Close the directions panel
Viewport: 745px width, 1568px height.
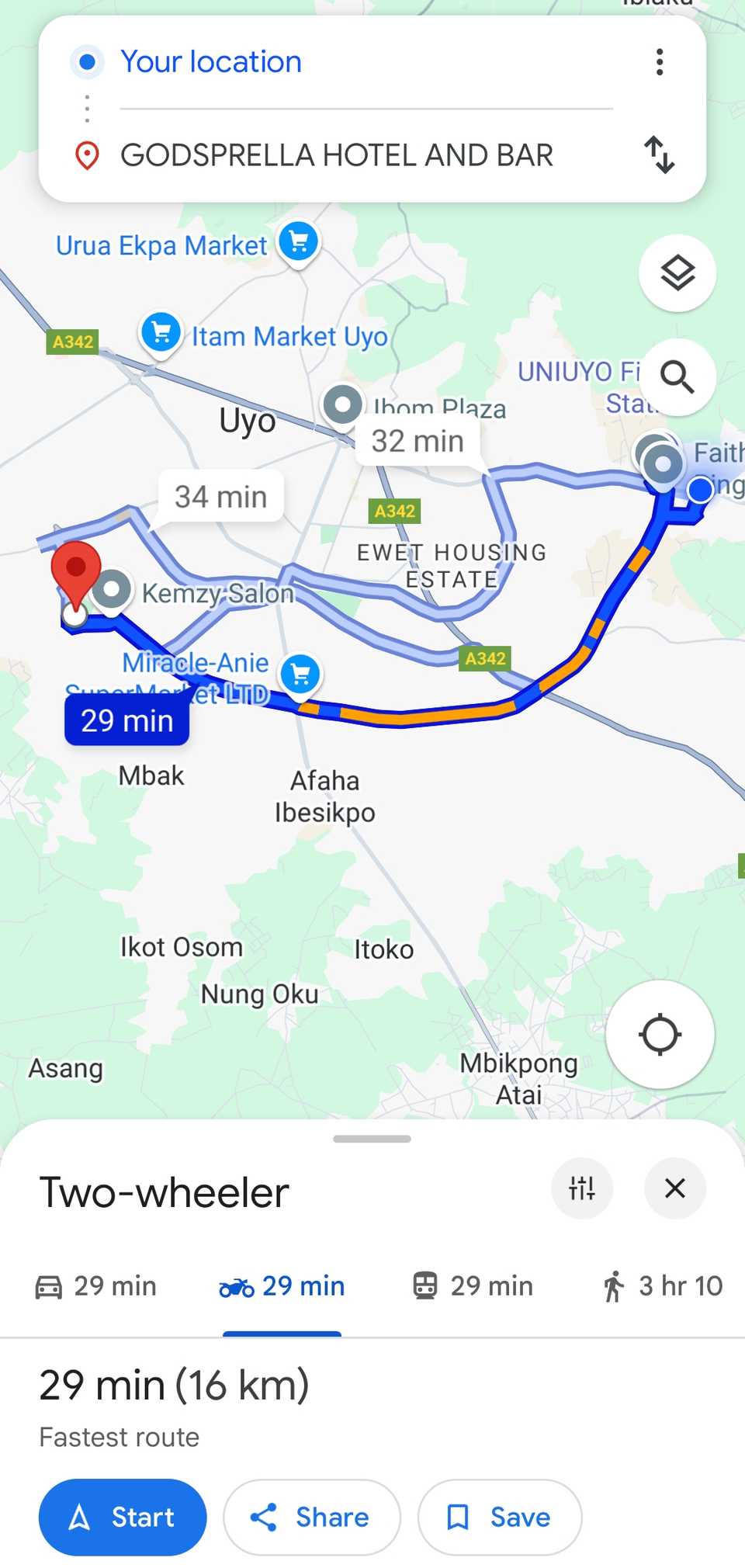(675, 1188)
